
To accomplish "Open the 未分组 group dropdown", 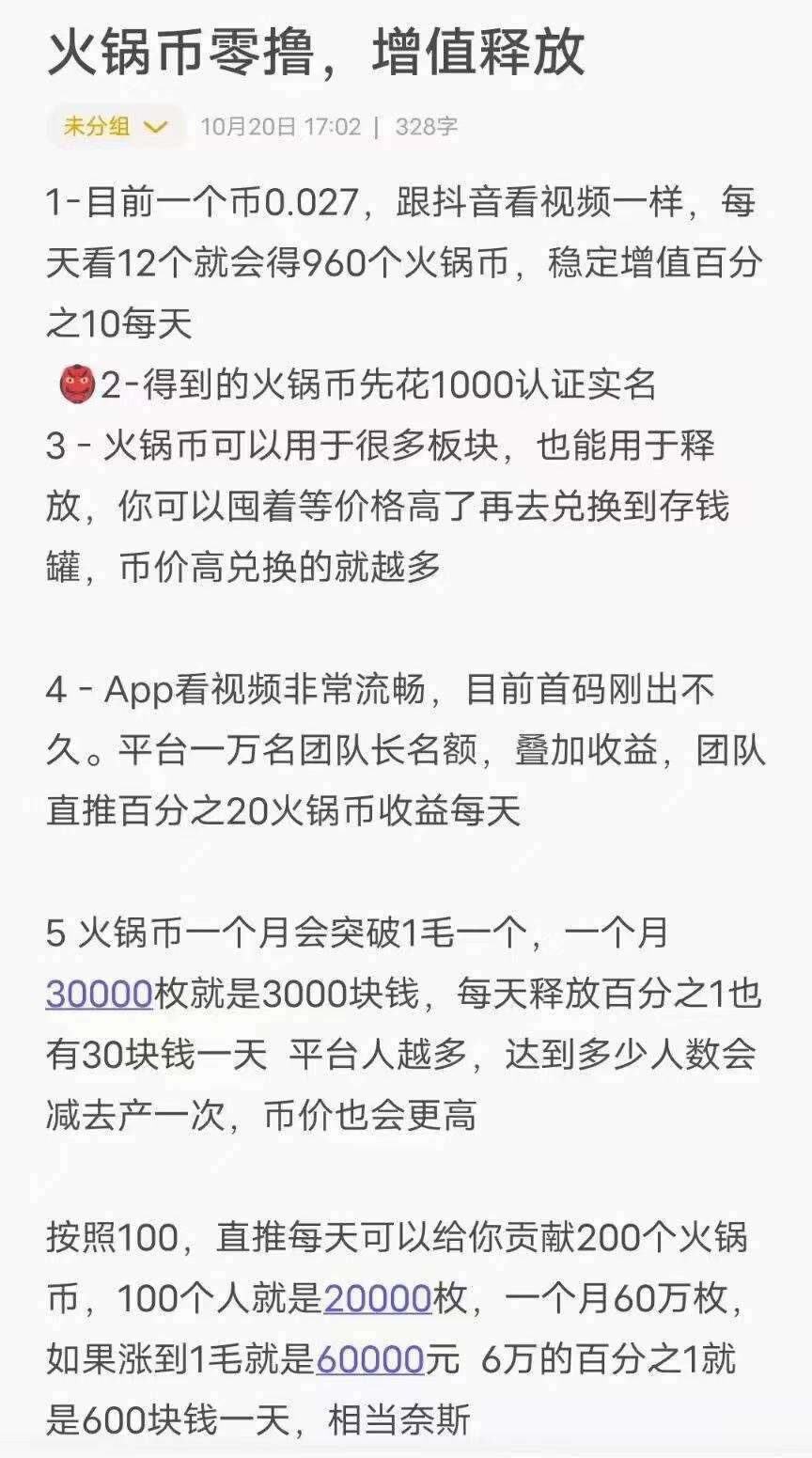I will click(115, 127).
